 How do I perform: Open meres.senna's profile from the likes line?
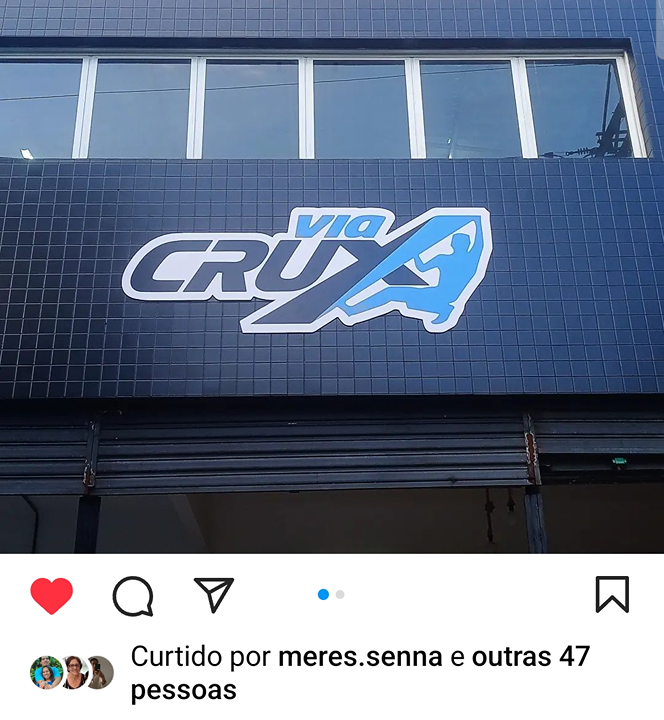pos(360,657)
